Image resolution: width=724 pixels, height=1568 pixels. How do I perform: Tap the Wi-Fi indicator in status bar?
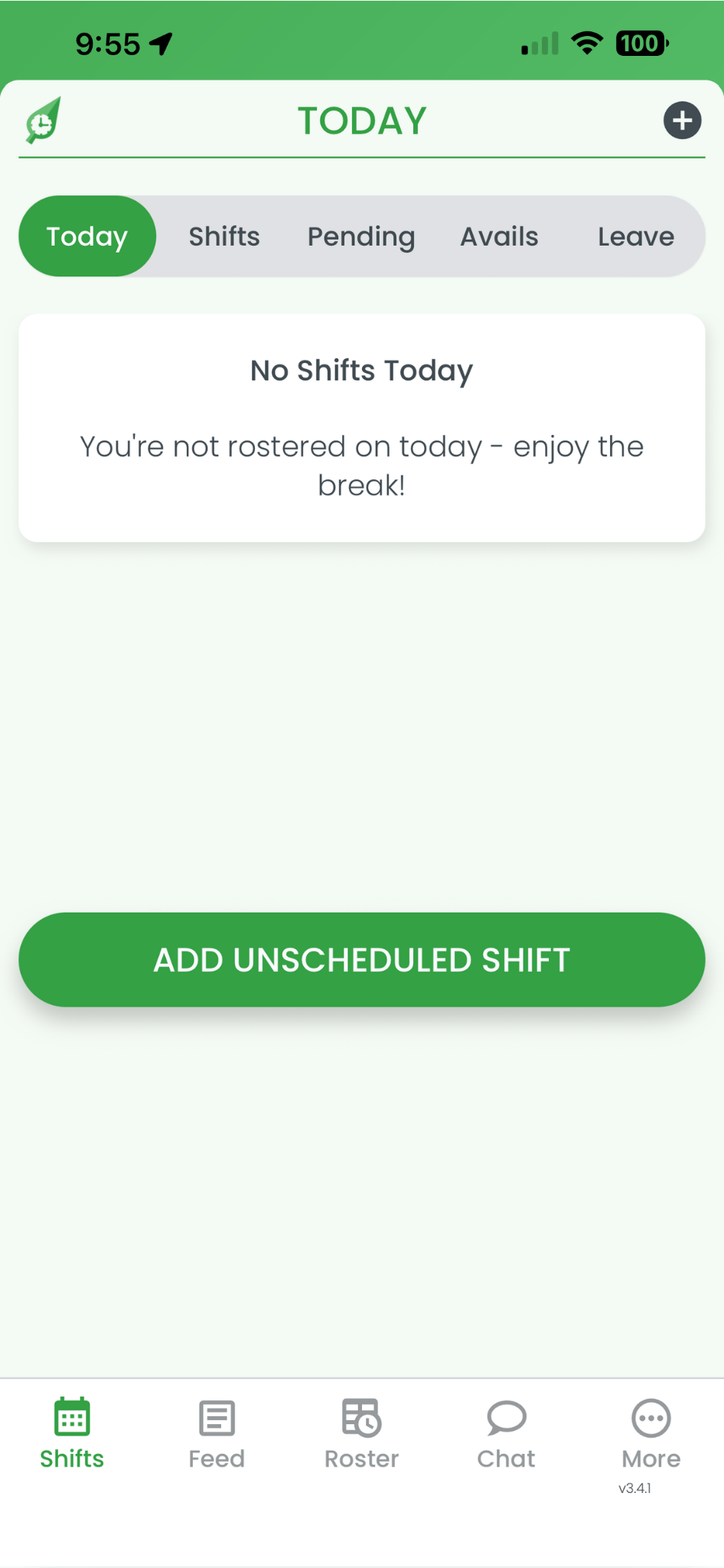[585, 44]
